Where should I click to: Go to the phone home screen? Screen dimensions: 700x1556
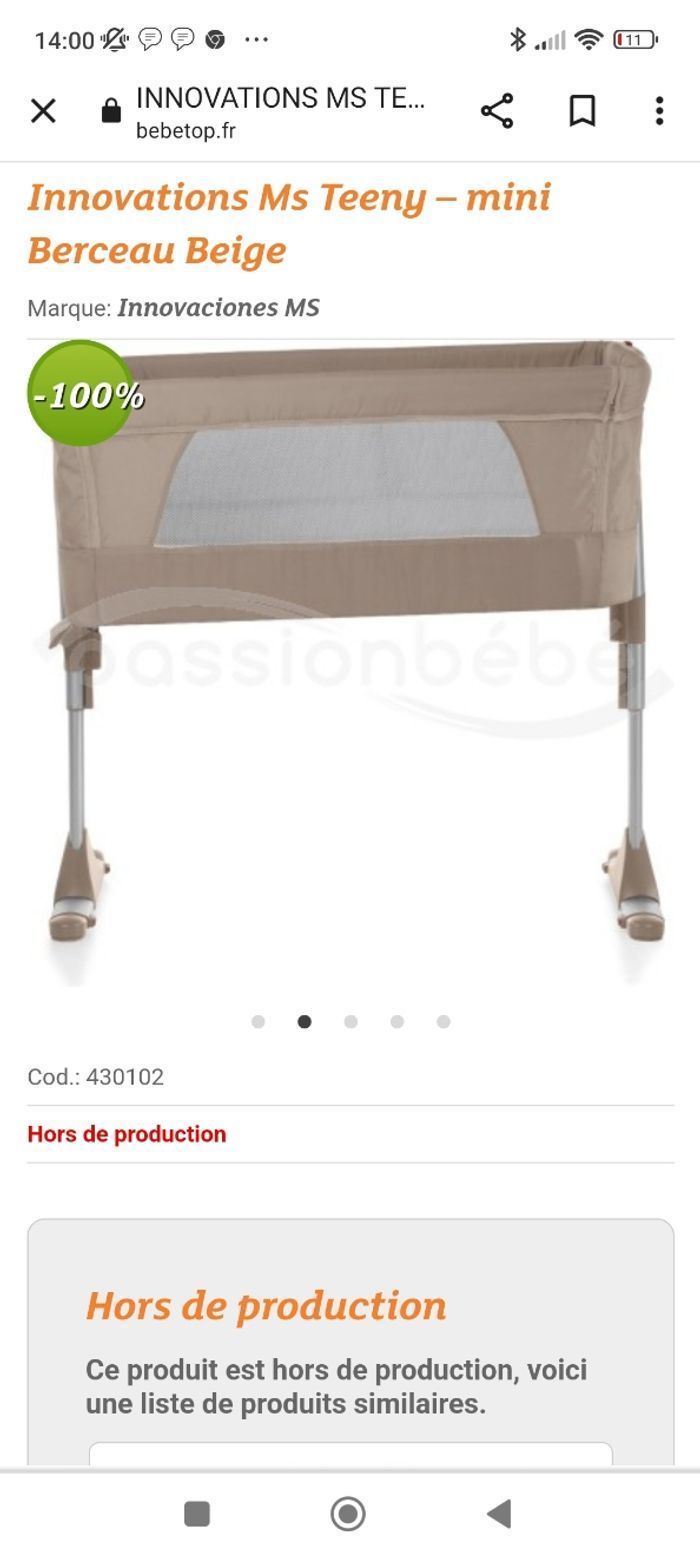[x=348, y=1513]
